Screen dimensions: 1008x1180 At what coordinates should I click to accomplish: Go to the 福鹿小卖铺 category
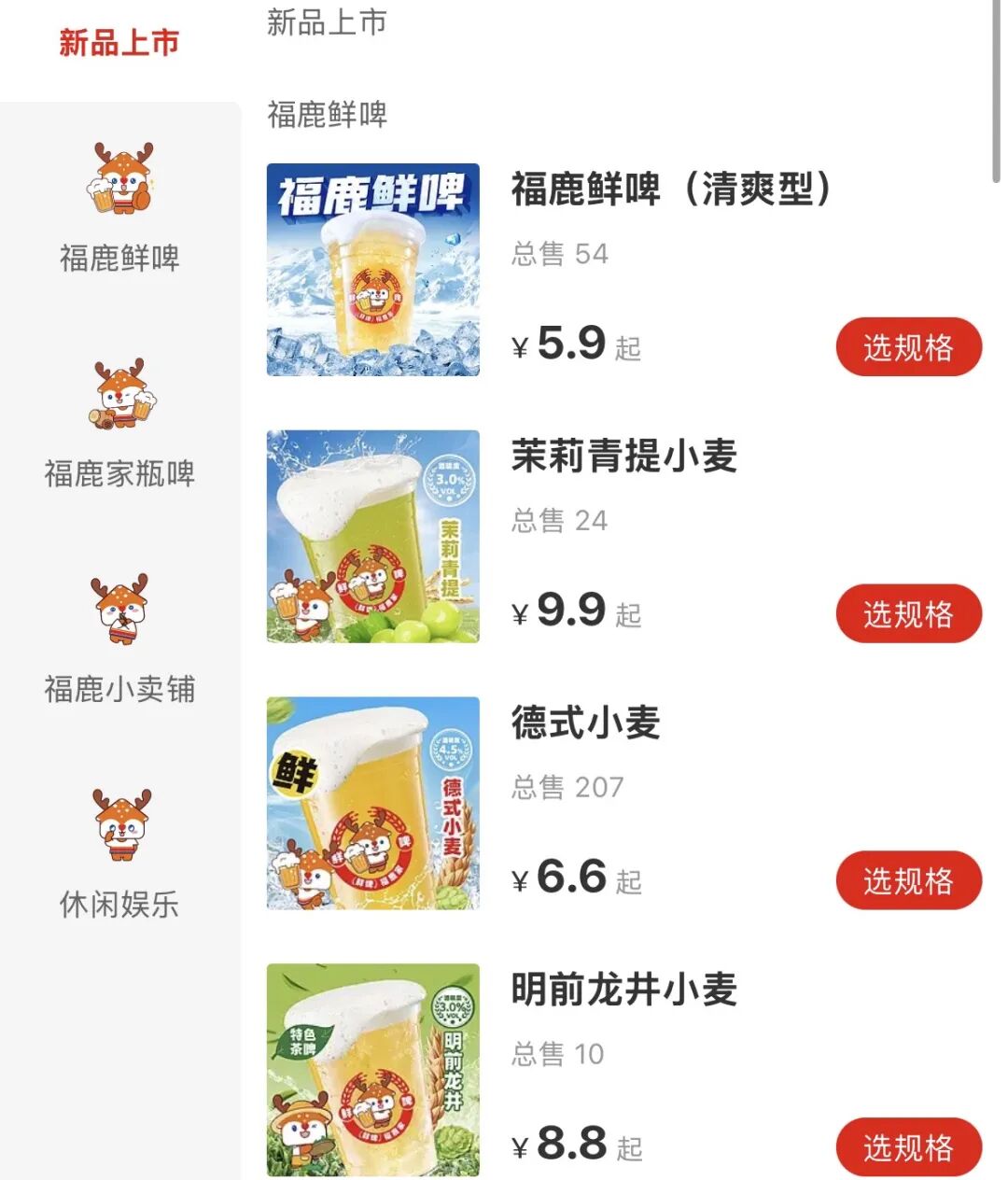119,639
